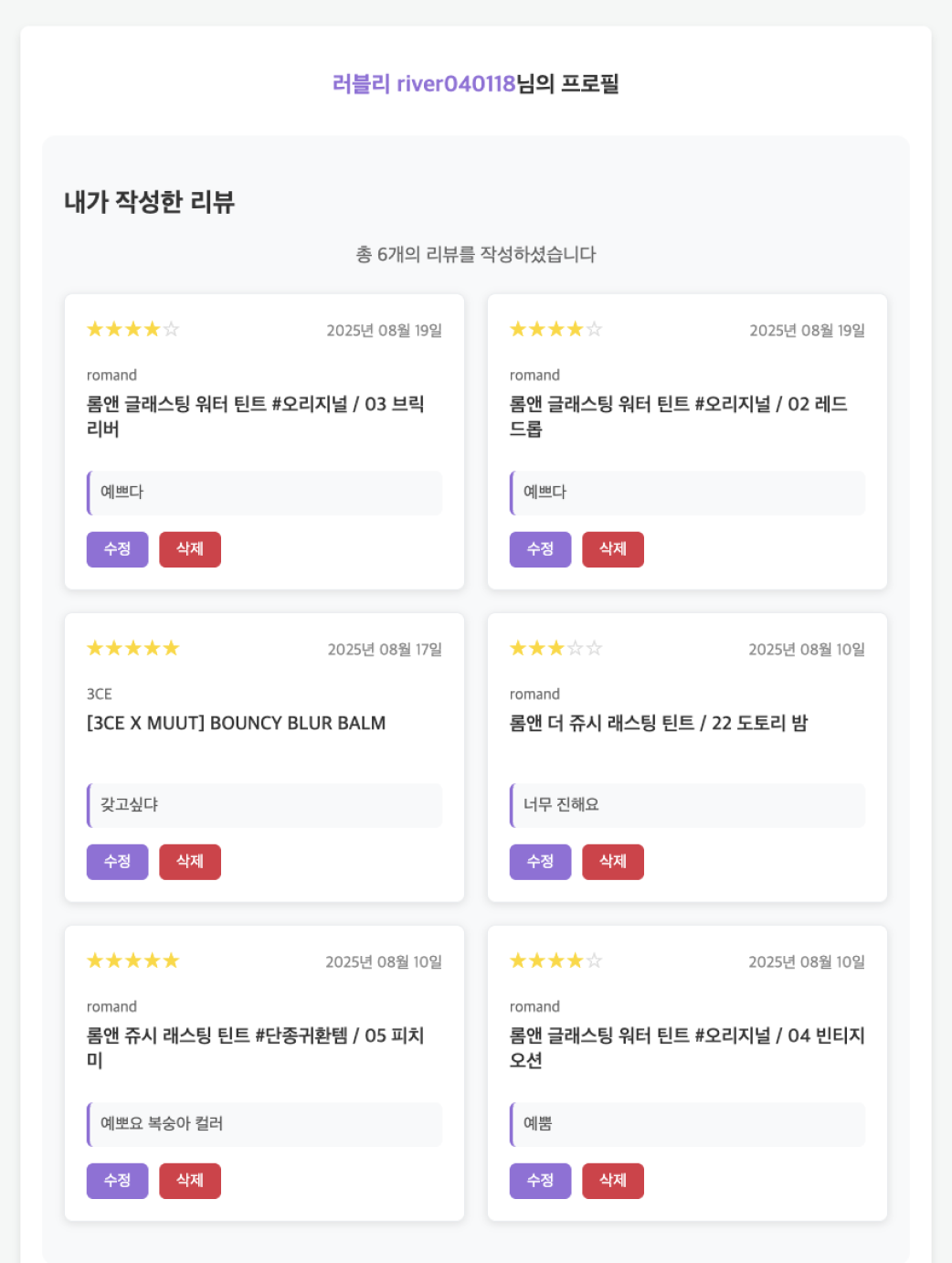Click the 예쁘다 comment on the 03 브릭리버 review
The image size is (952, 1263).
[x=264, y=493]
